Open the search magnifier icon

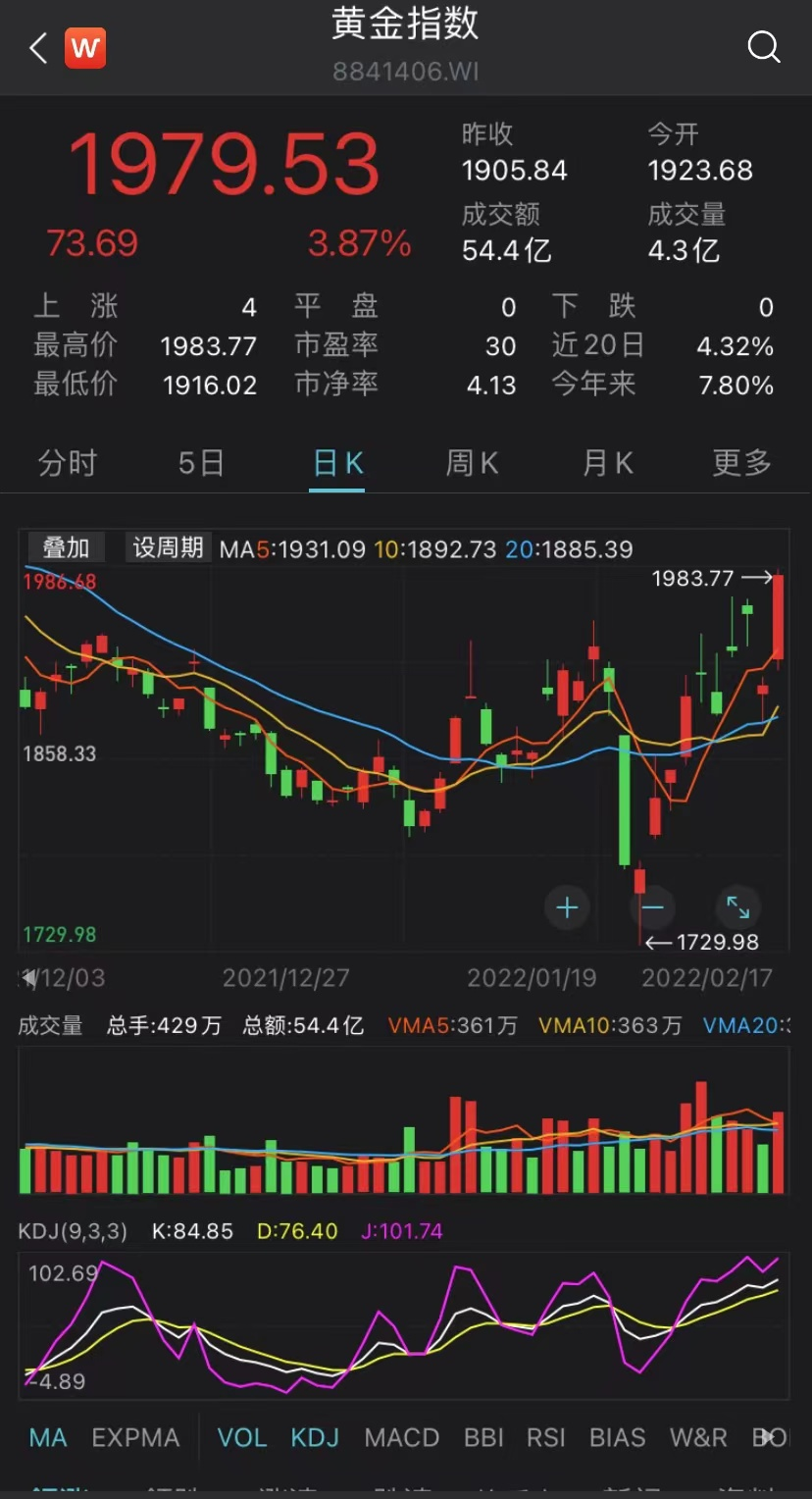pyautogui.click(x=763, y=47)
